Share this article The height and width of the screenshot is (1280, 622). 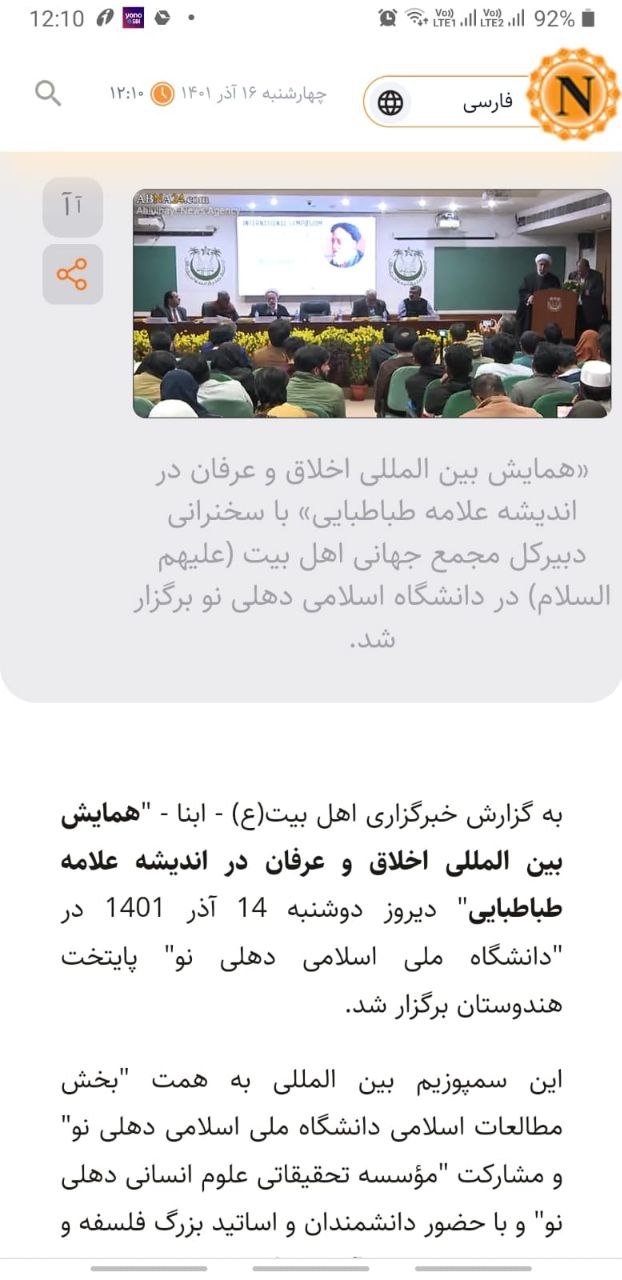coord(72,274)
